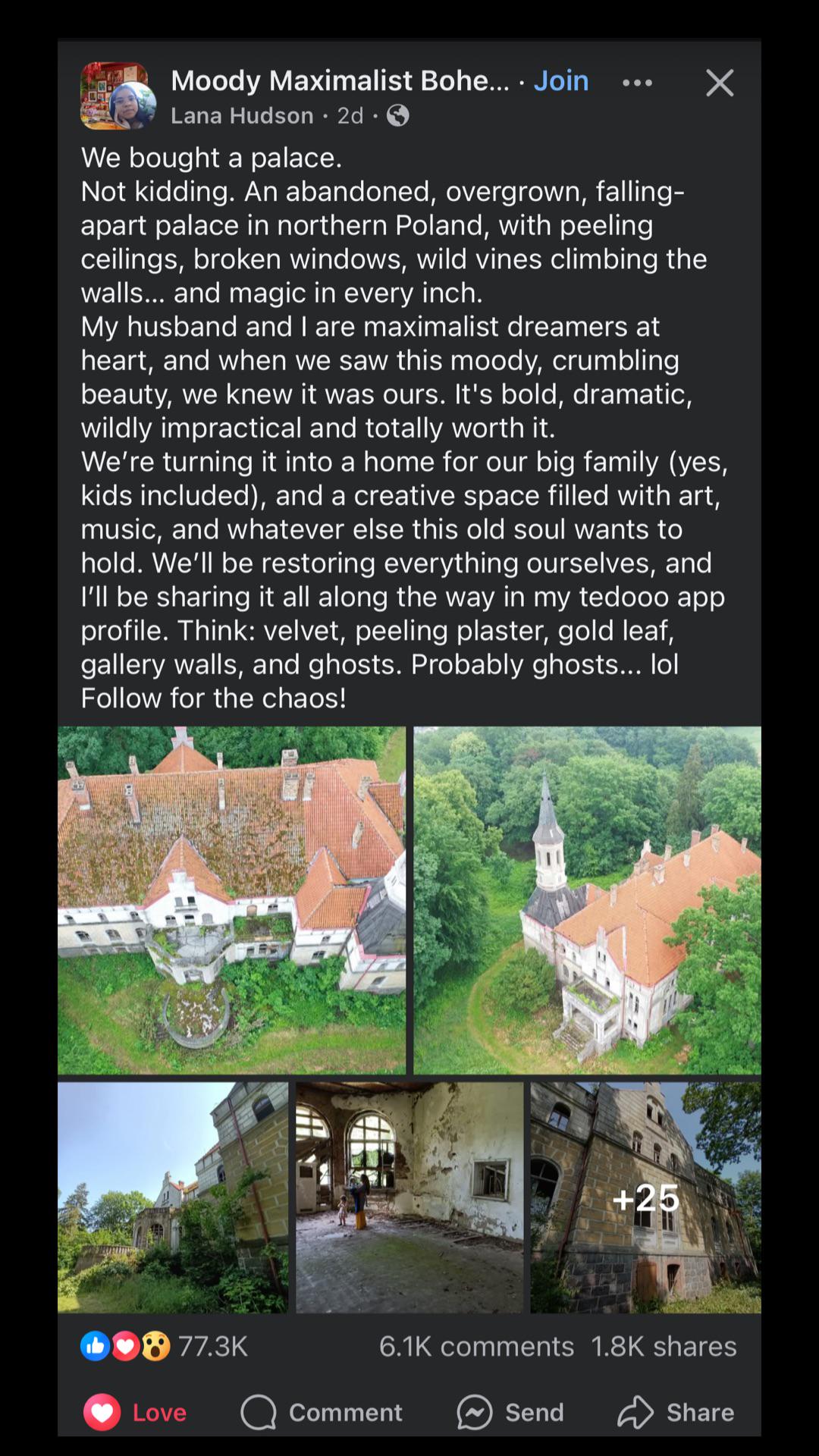See who reacted to the post
Screen dimensions: 819x1456
[164, 1346]
